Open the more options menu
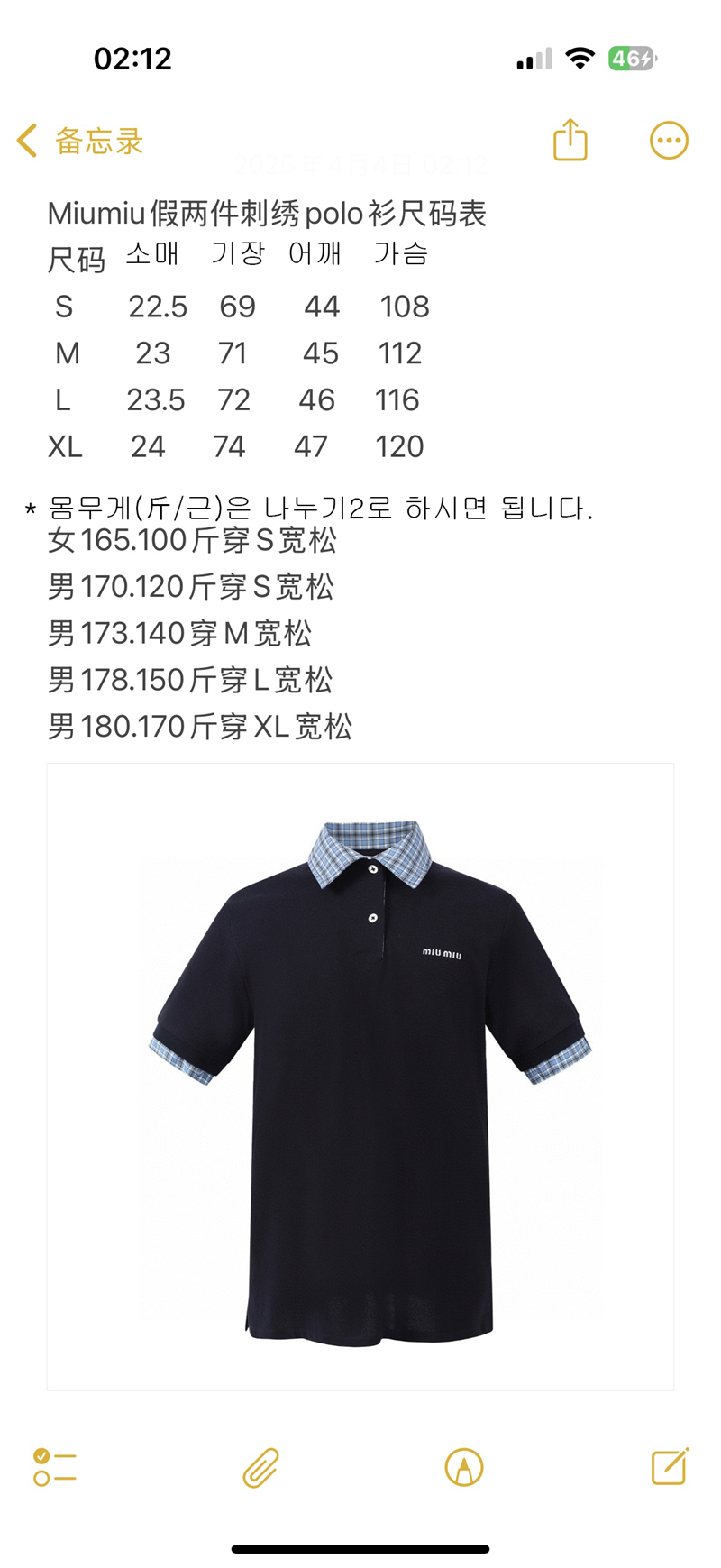This screenshot has width=721, height=1568. (x=669, y=141)
